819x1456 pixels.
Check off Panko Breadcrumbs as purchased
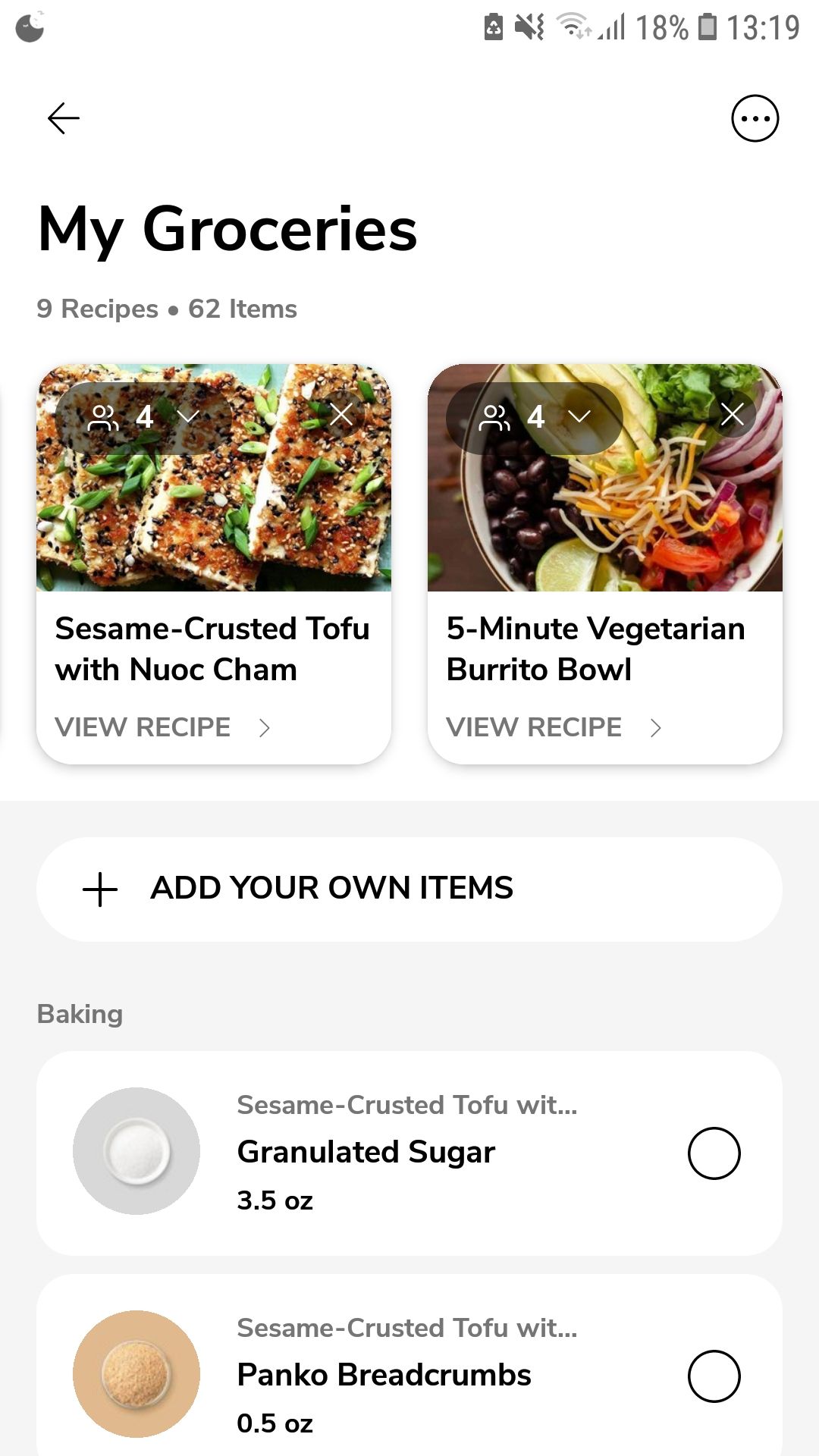(713, 1375)
